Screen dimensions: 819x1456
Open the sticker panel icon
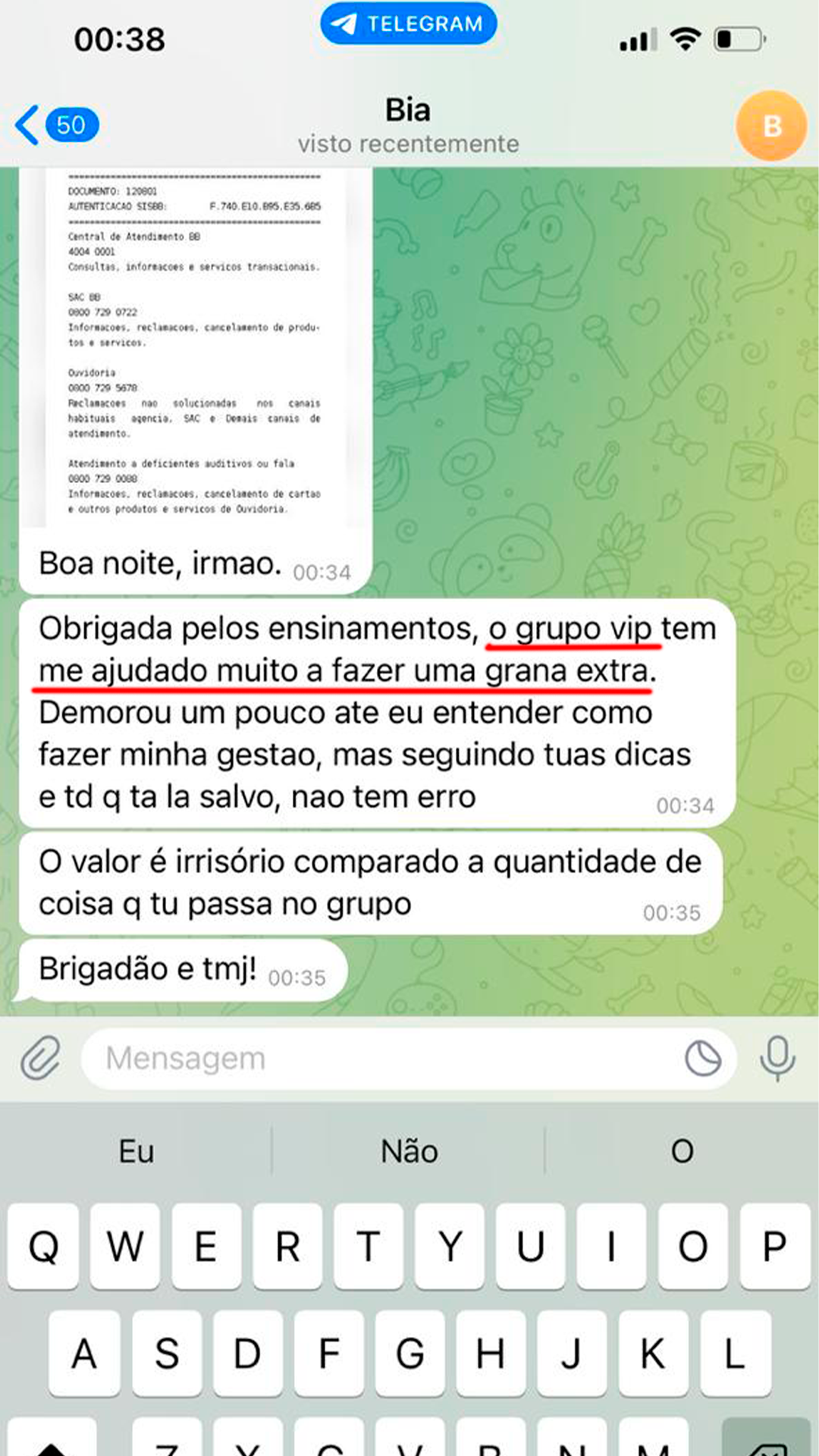(703, 1058)
